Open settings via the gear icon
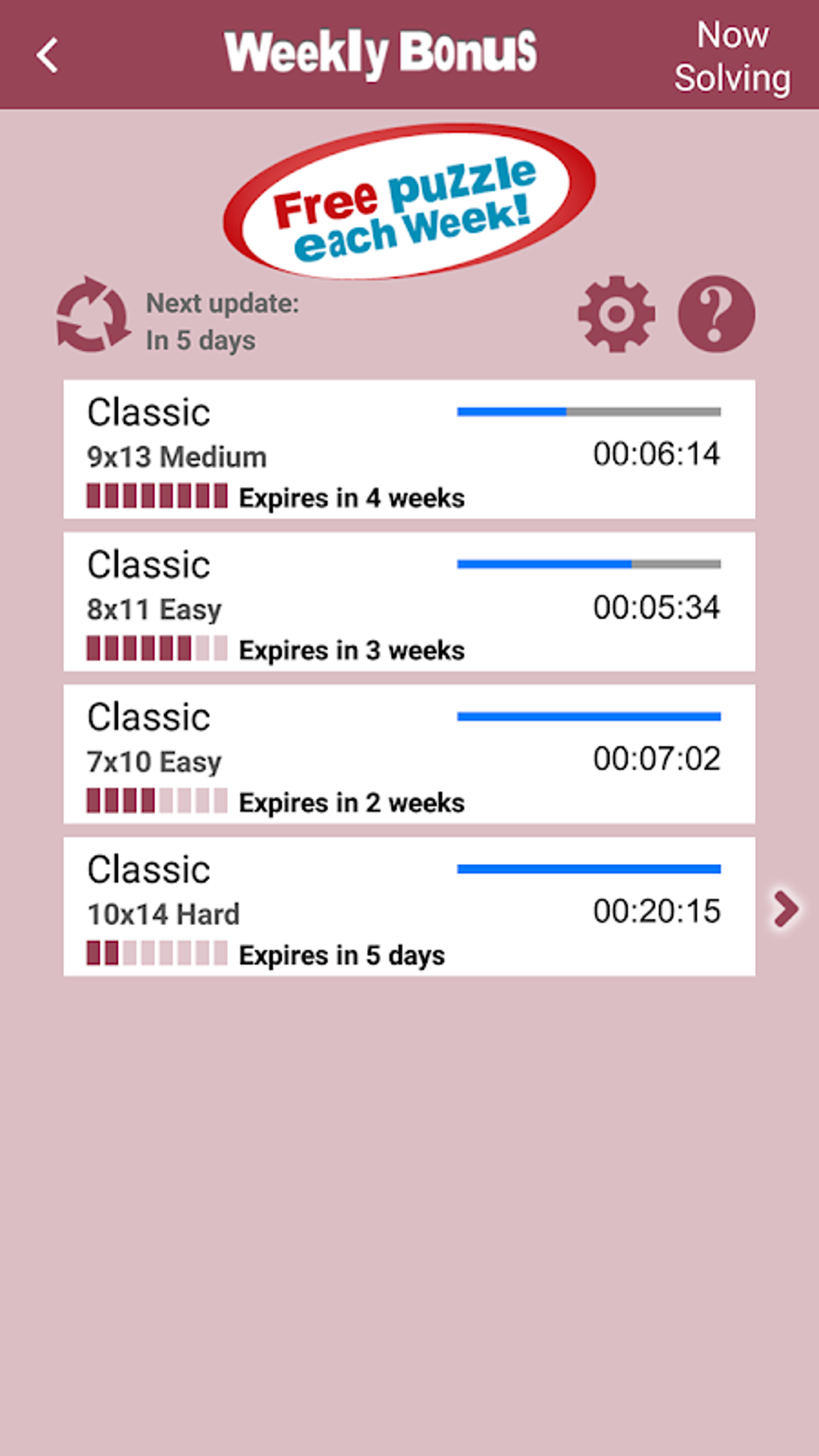The image size is (819, 1456). pos(616,314)
